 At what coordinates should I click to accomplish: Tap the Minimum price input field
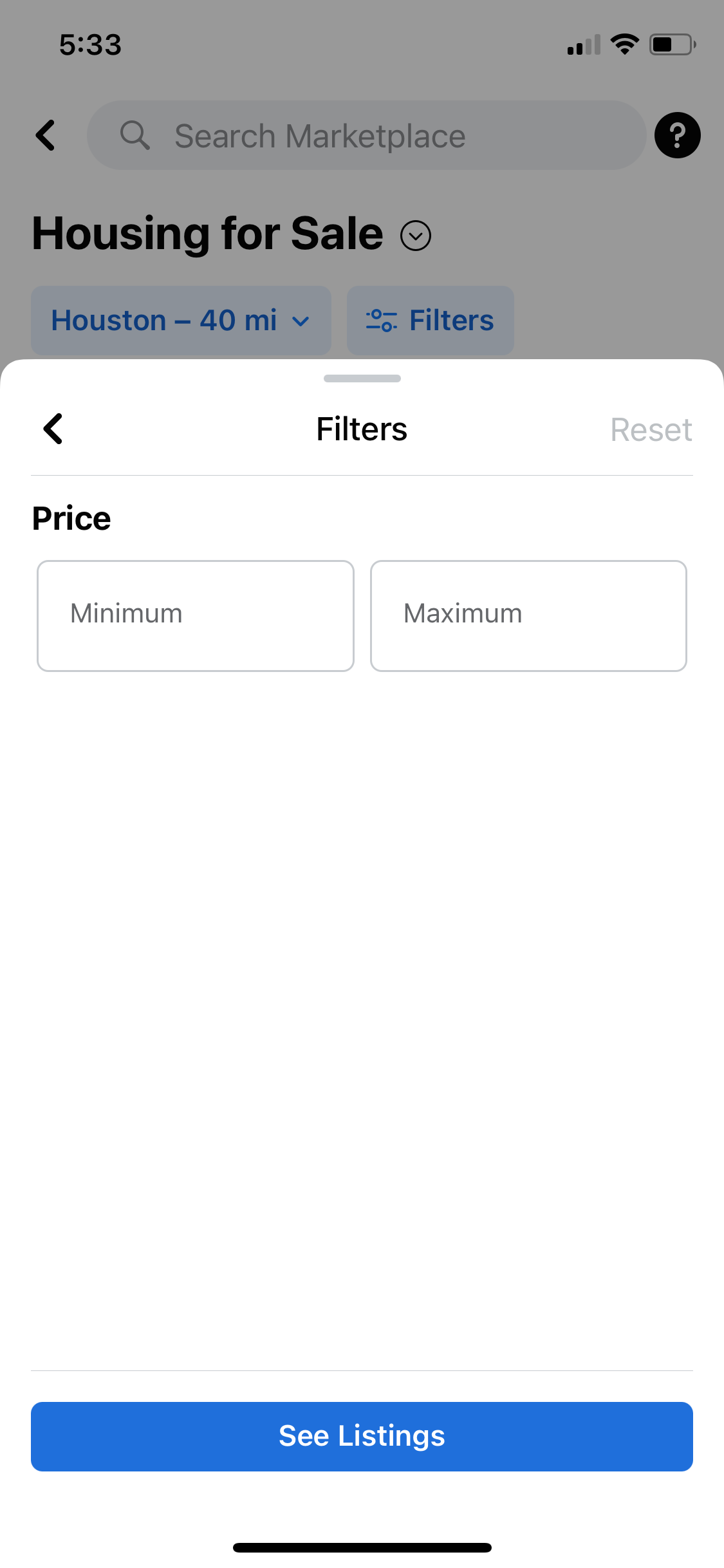195,615
